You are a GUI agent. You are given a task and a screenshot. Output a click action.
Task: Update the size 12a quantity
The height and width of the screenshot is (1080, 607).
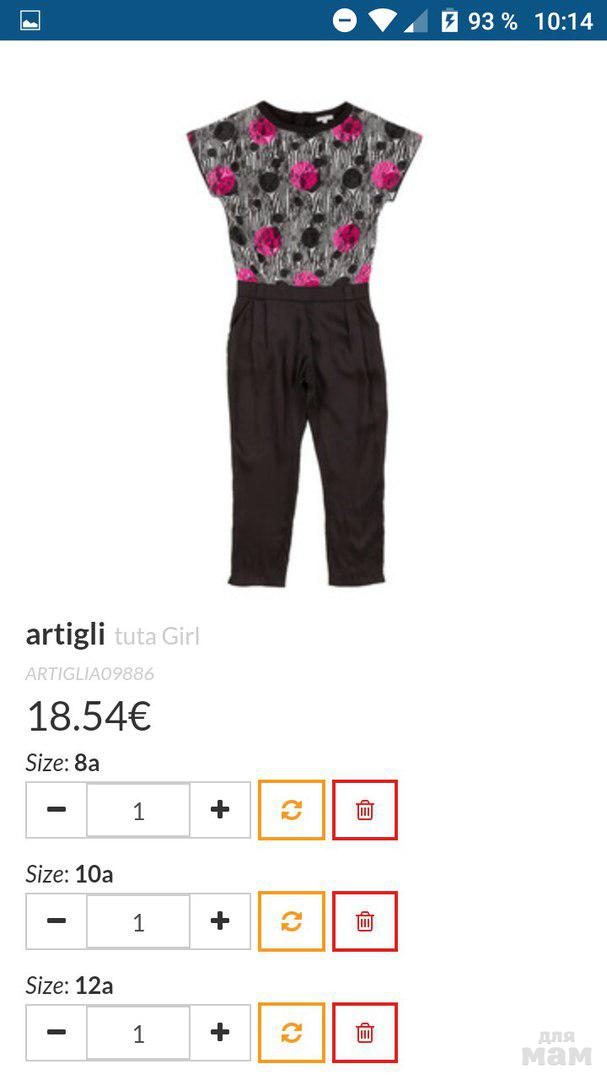[291, 1032]
